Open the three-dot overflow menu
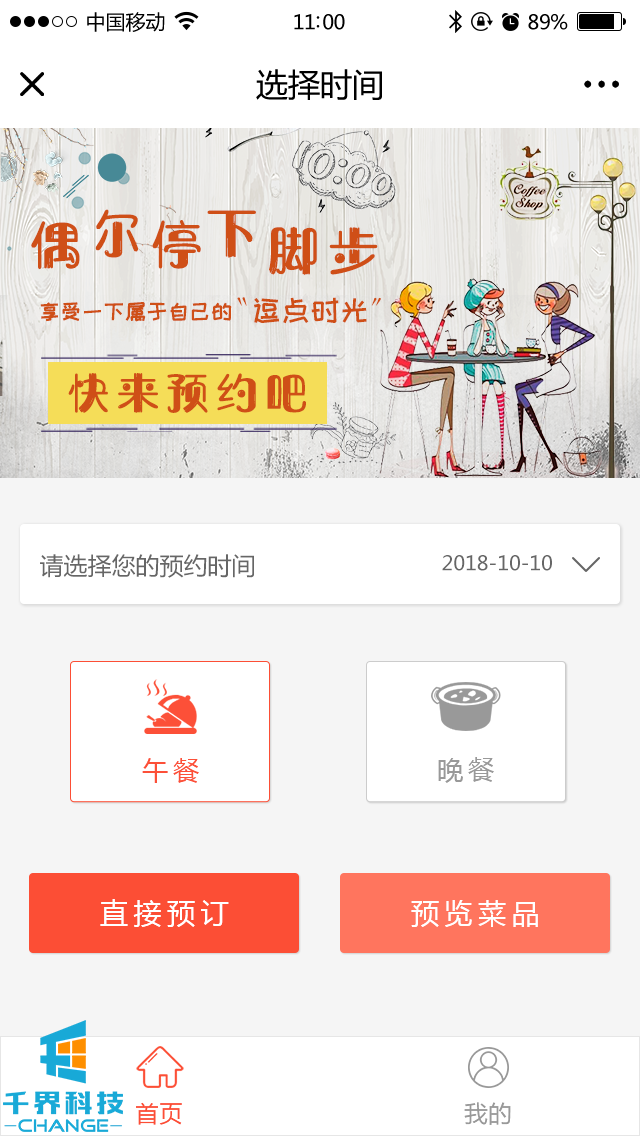 pos(602,85)
